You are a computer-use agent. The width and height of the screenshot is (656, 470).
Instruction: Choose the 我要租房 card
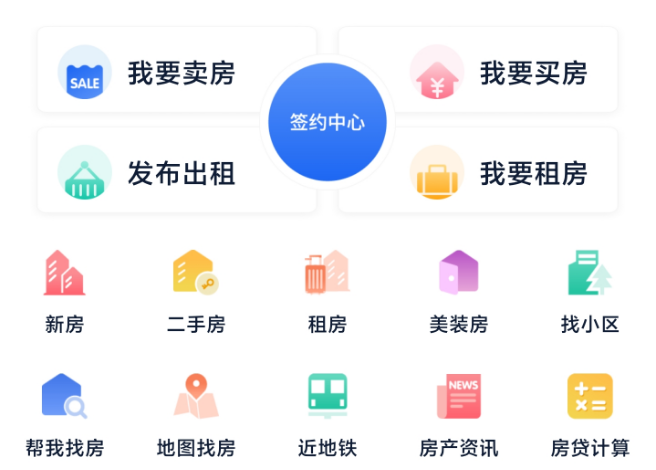[x=500, y=173]
